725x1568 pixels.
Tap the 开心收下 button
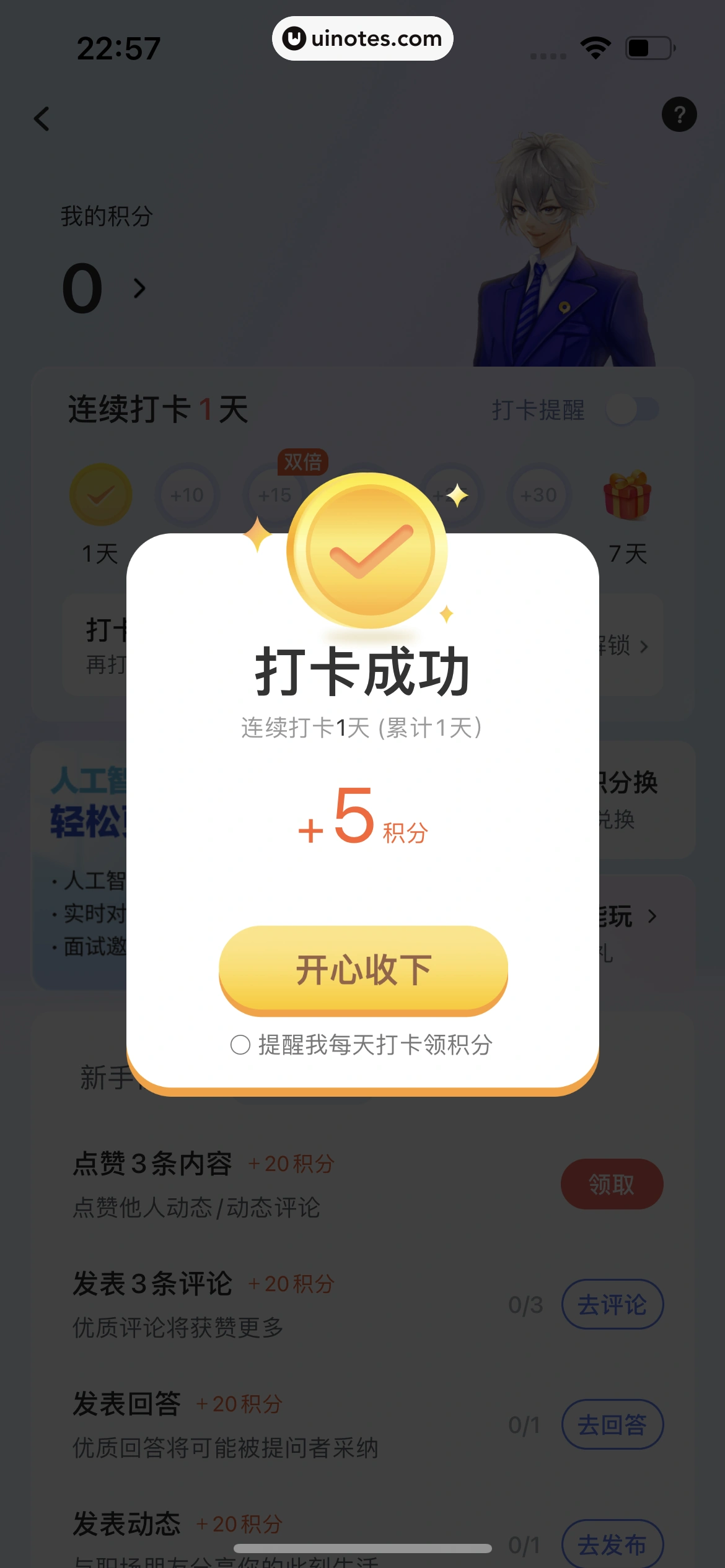(363, 969)
